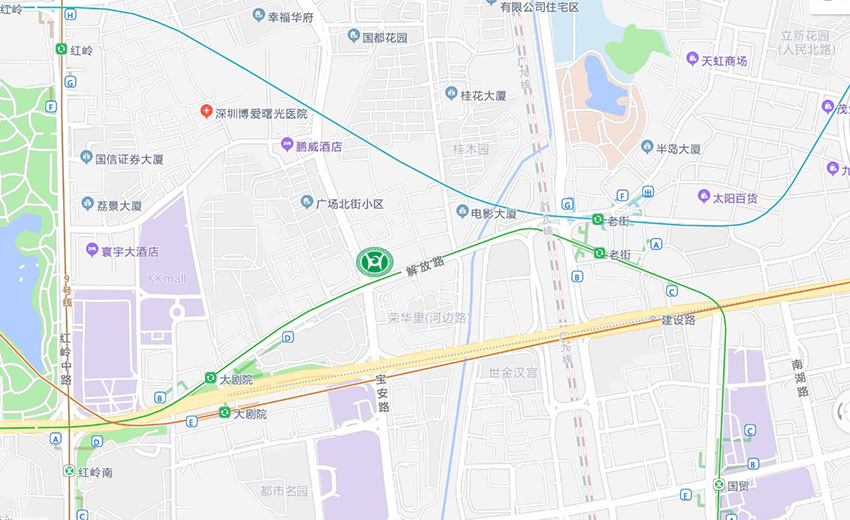Screen dimensions: 850x520
Task: Select the 荔景大厦 building marker
Action: (x=87, y=204)
